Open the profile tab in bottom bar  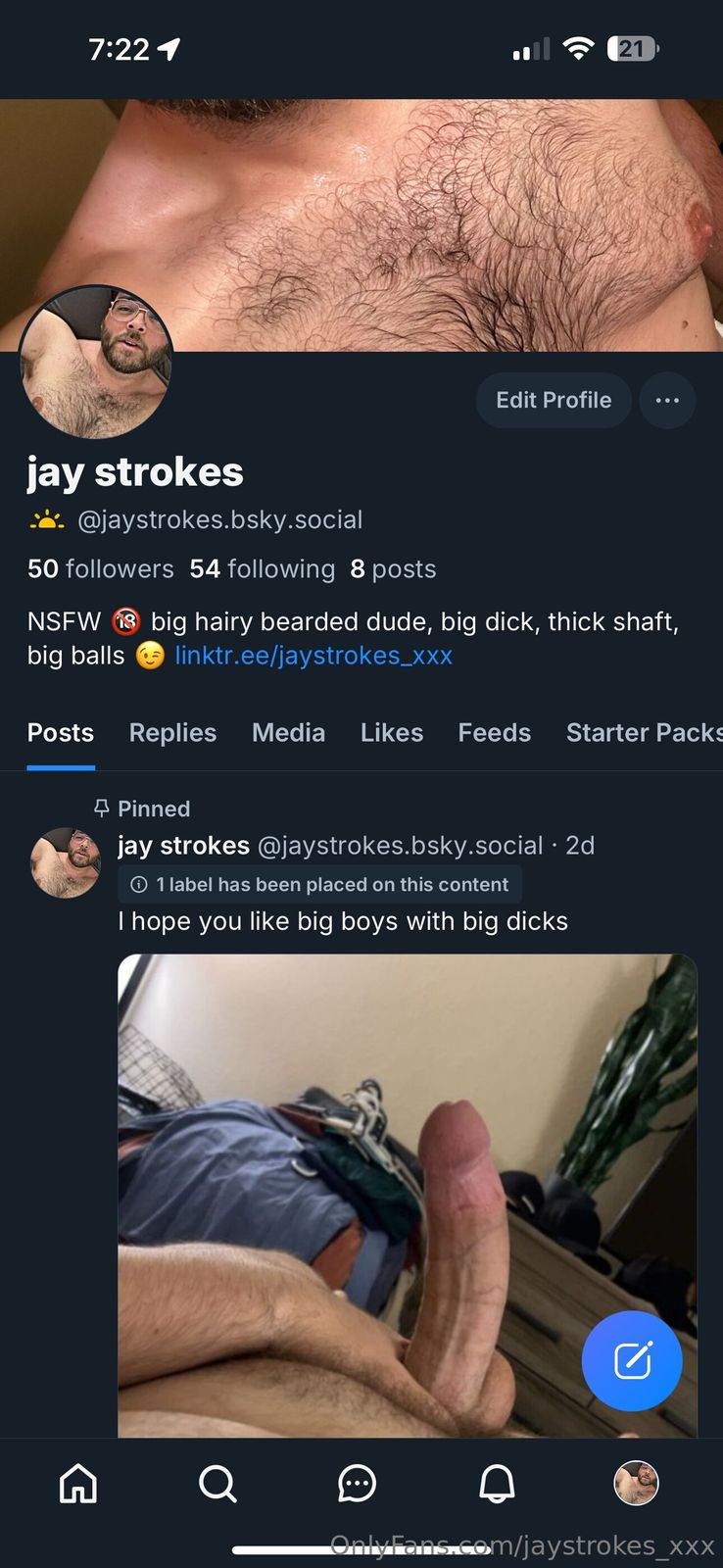point(636,1484)
